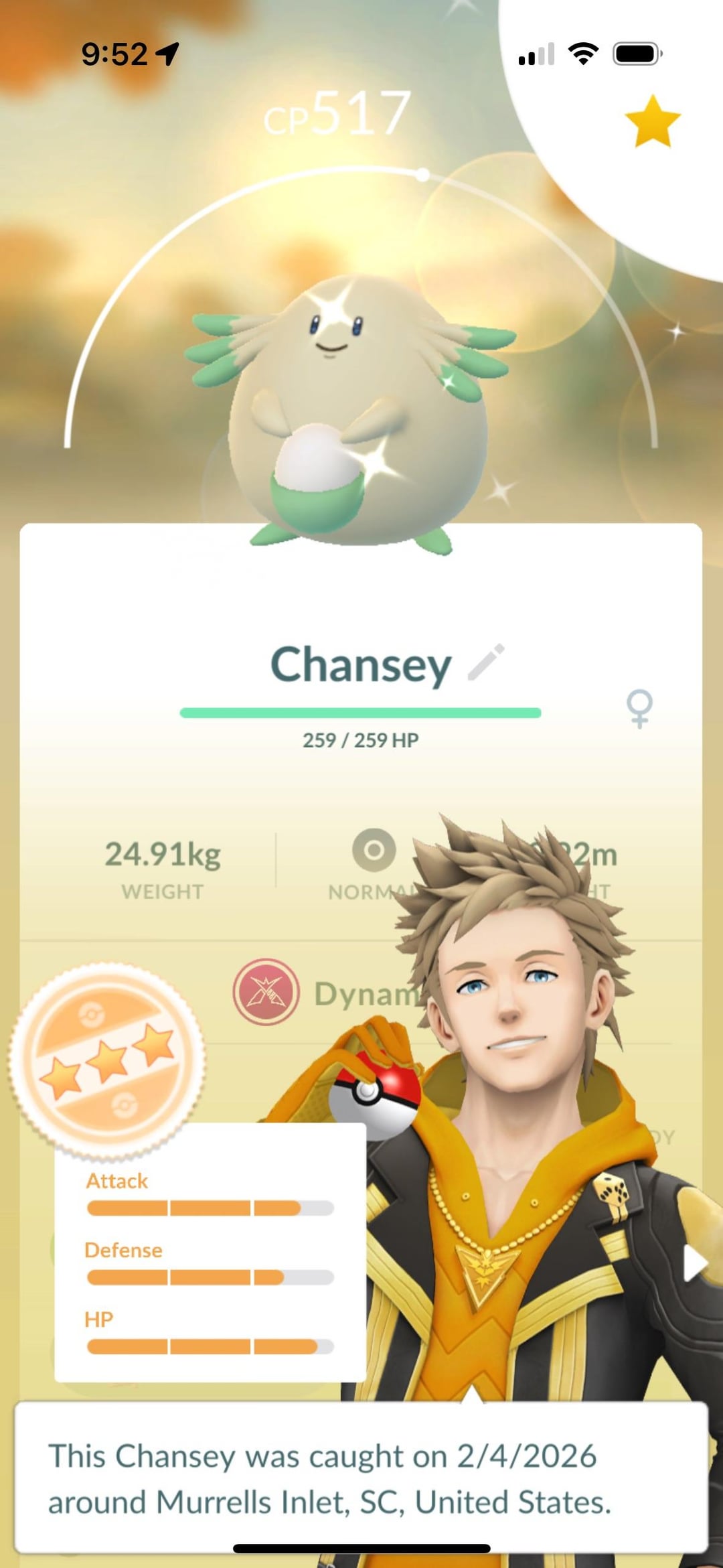Toggle the favorite star for Chansey
This screenshot has width=723, height=1568.
click(x=652, y=121)
